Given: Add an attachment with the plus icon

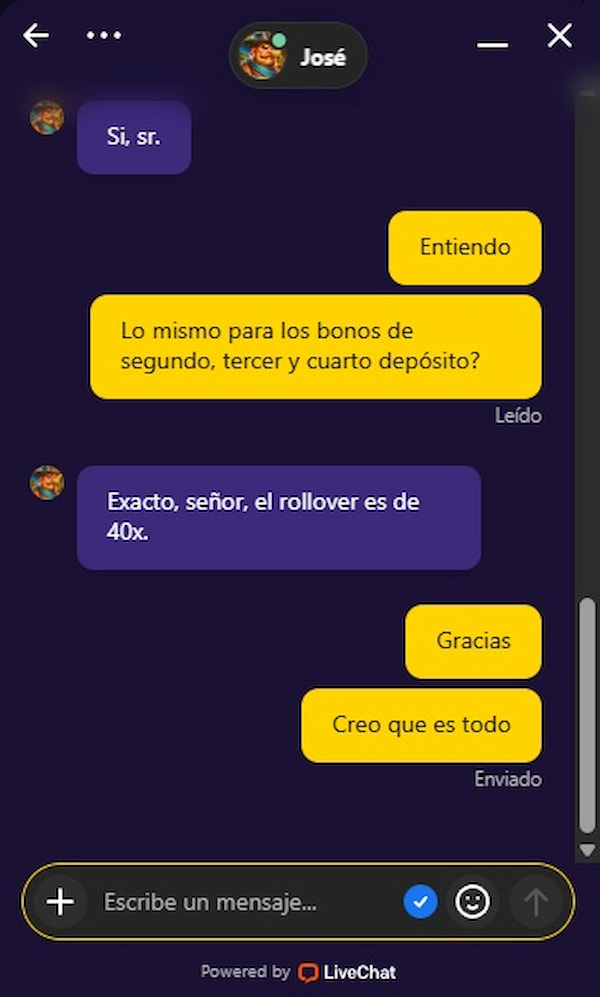Looking at the screenshot, I should (60, 902).
